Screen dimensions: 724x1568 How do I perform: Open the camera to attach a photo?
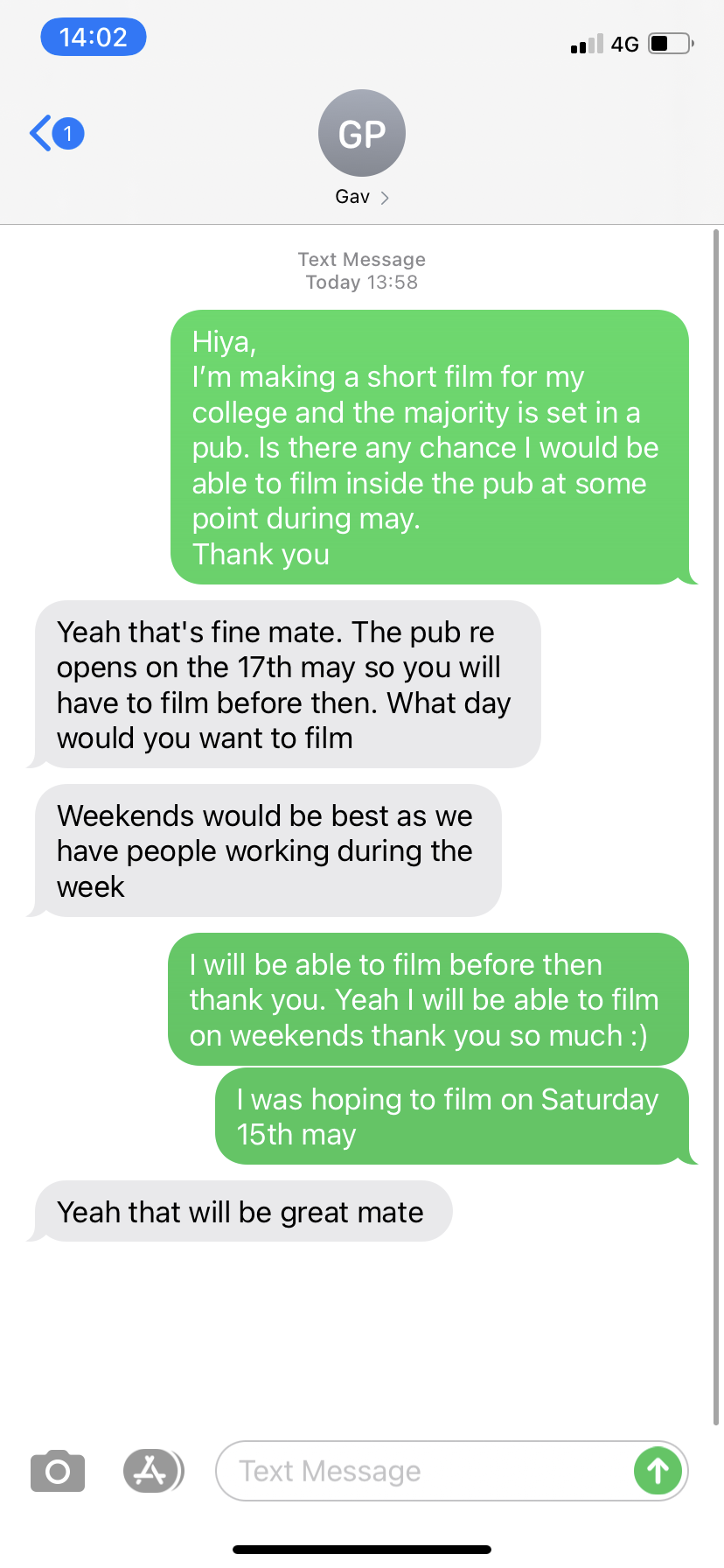point(58,1471)
